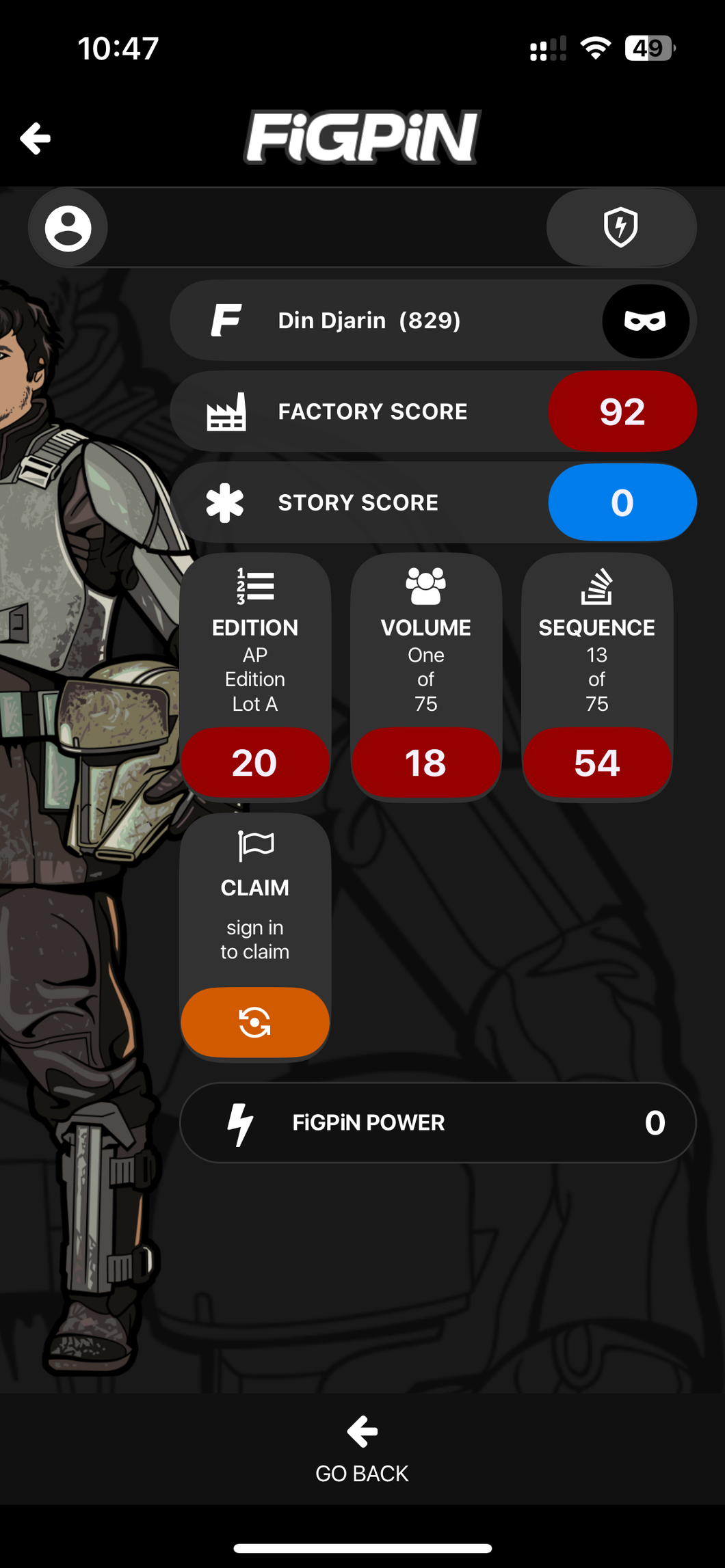
Task: Open the Story Score row
Action: 433,502
